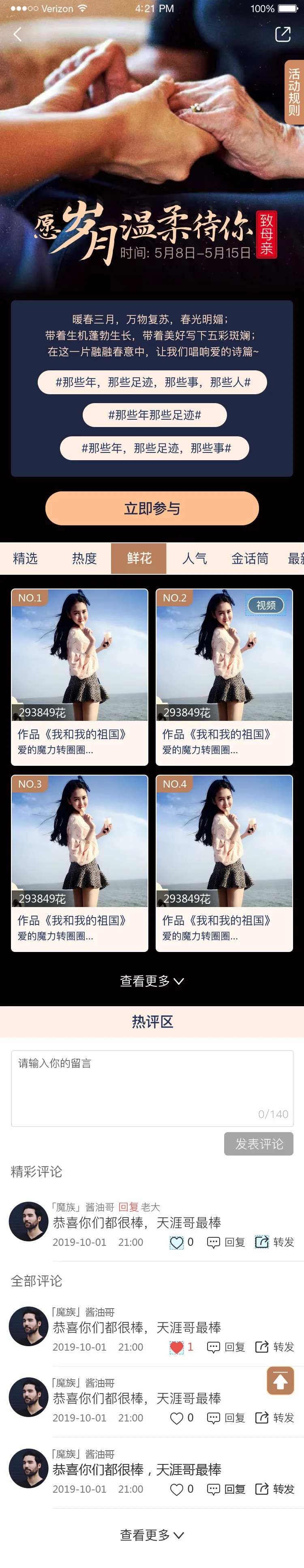Share this activity page

[x=283, y=35]
